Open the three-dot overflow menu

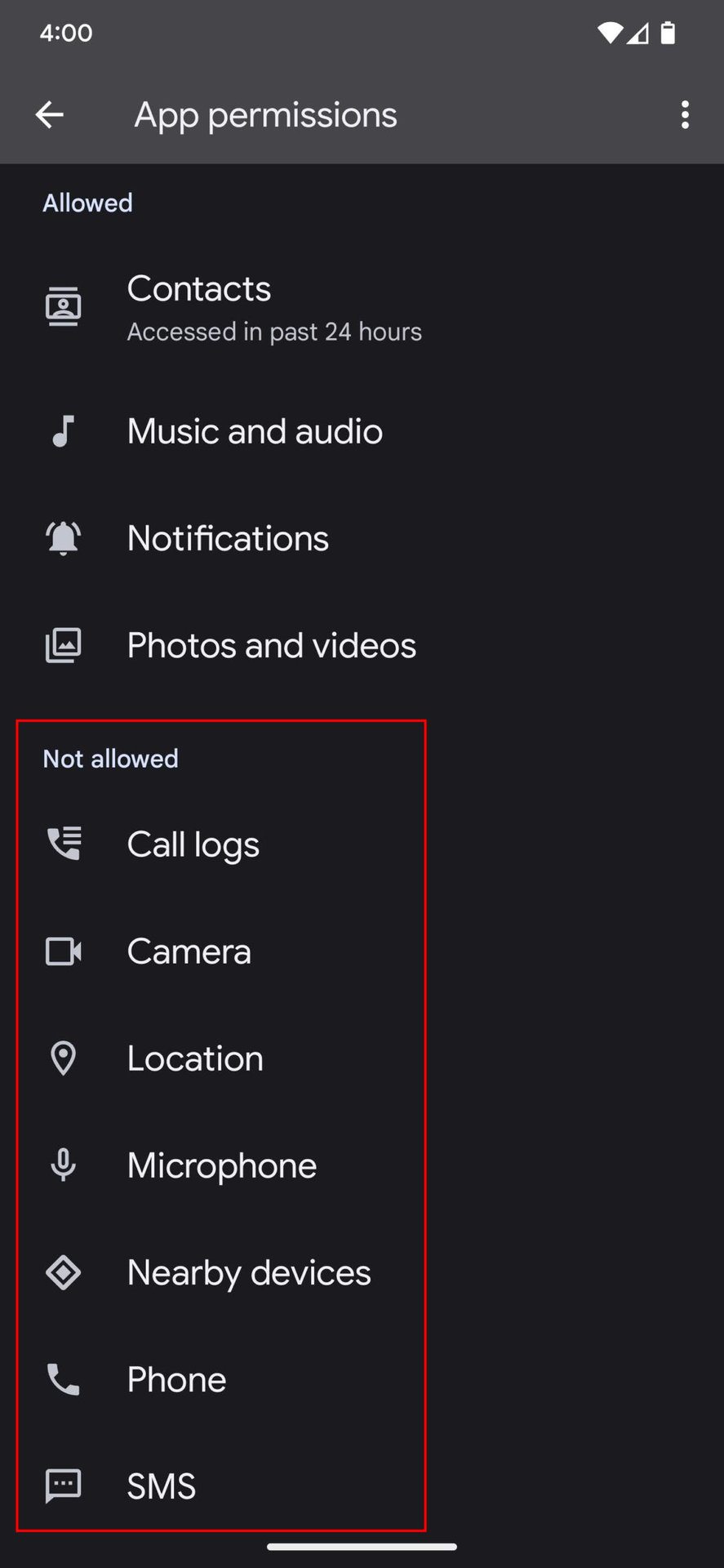tap(685, 115)
